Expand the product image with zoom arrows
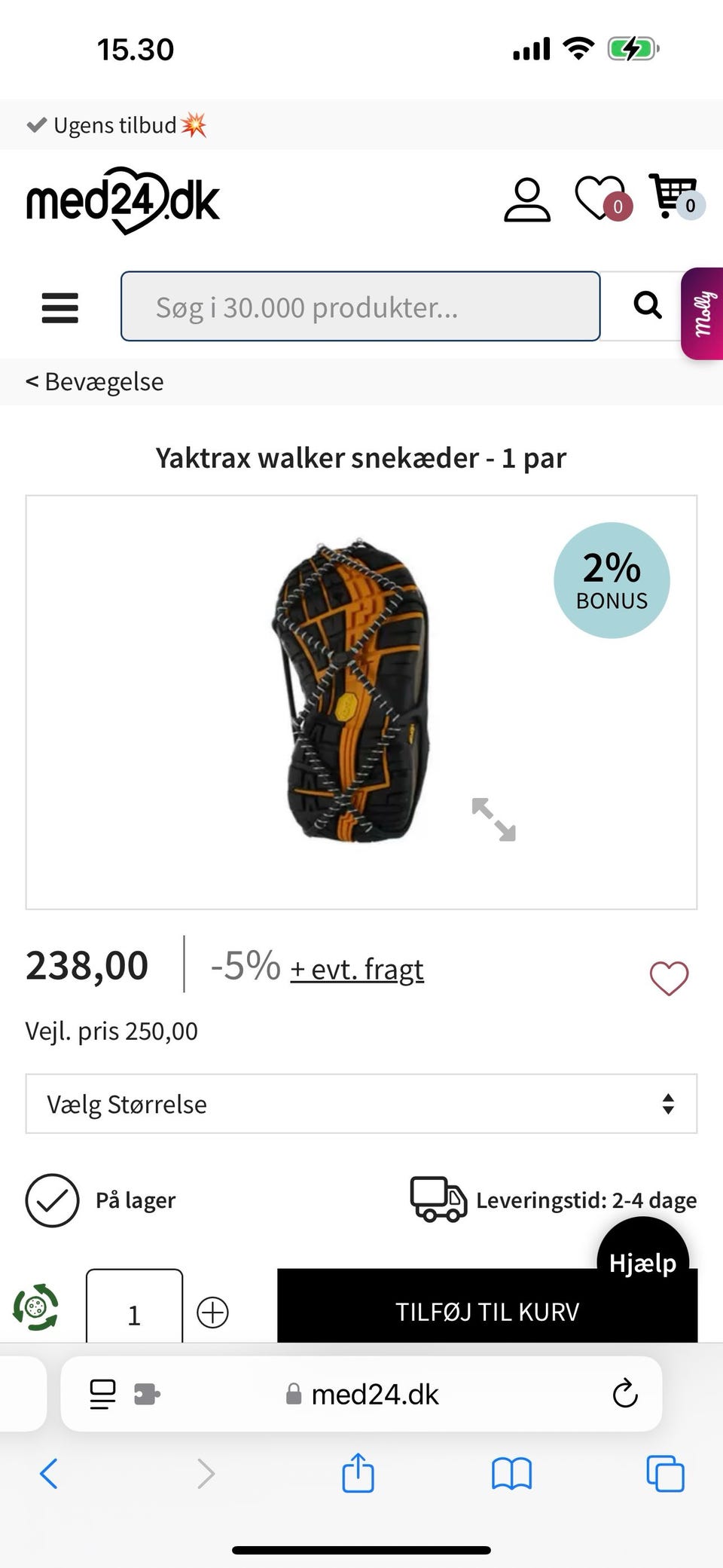 pos(493,821)
